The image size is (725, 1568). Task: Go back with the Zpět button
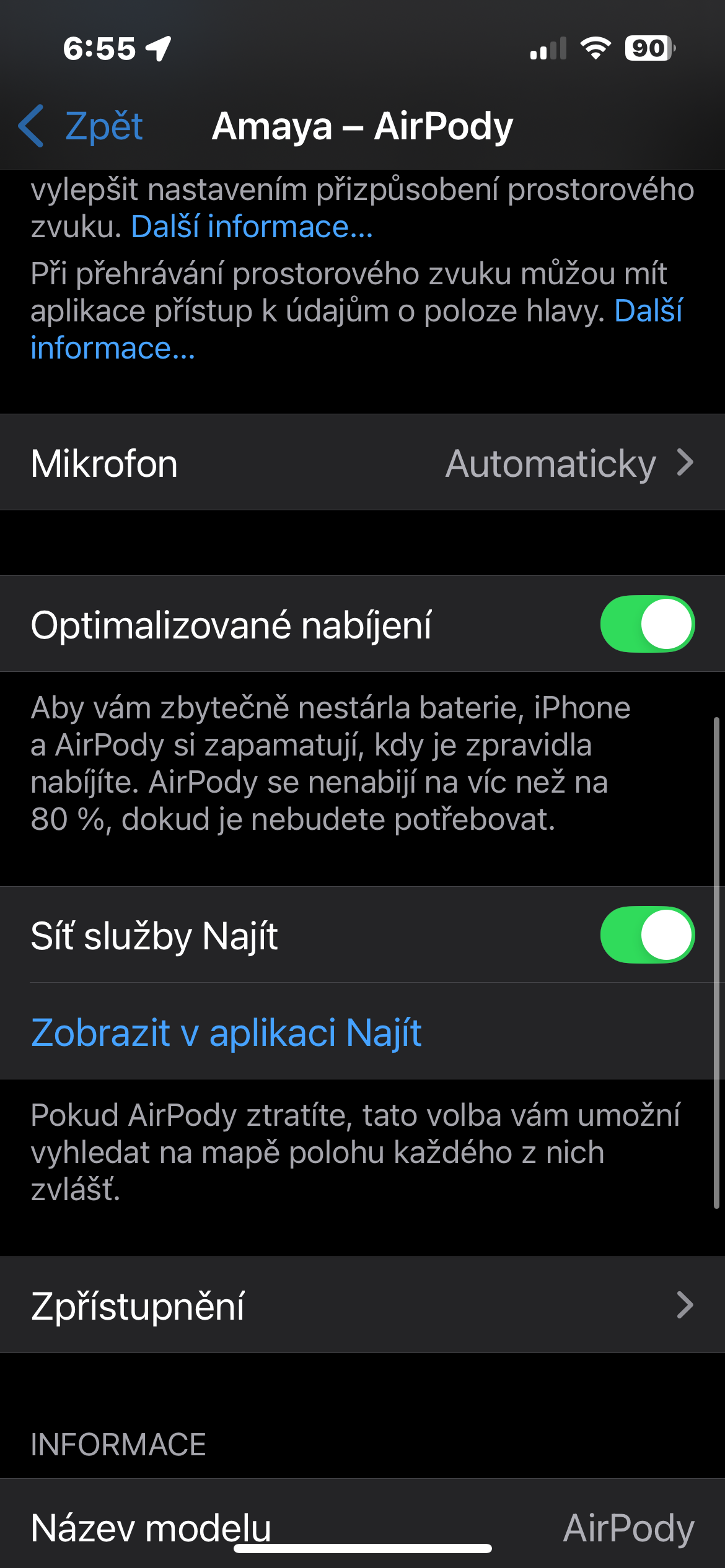click(82, 126)
